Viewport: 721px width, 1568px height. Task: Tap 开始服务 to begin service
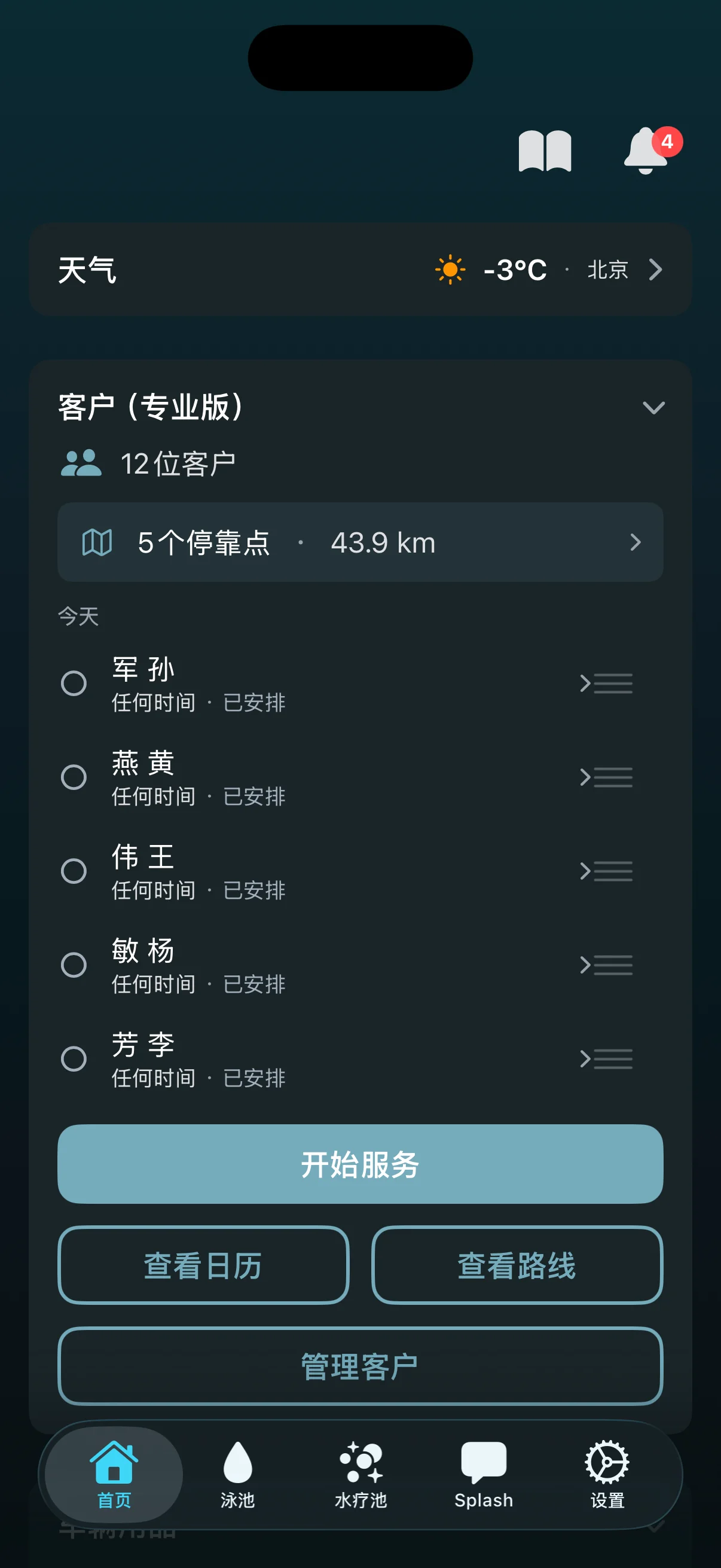point(360,1164)
